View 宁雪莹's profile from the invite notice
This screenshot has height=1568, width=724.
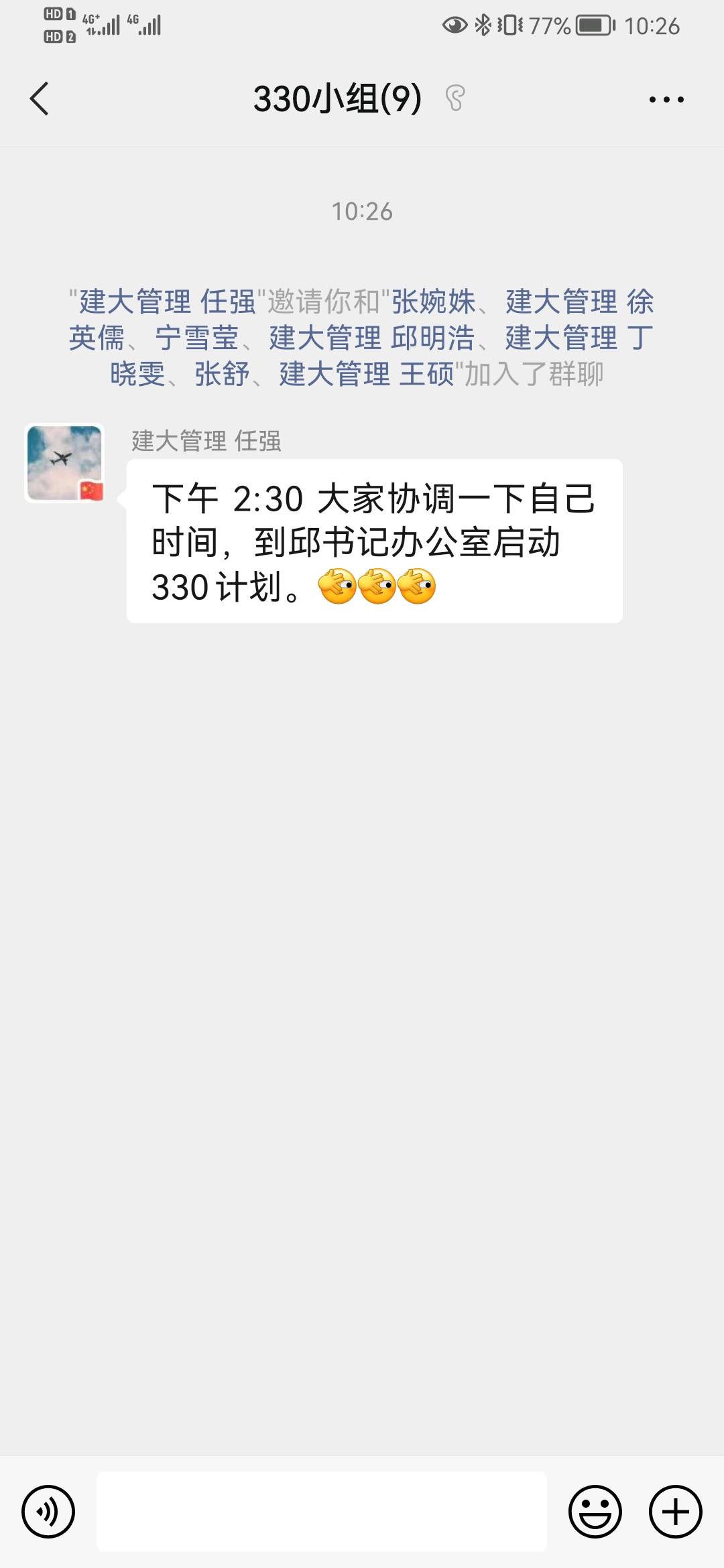(x=197, y=338)
